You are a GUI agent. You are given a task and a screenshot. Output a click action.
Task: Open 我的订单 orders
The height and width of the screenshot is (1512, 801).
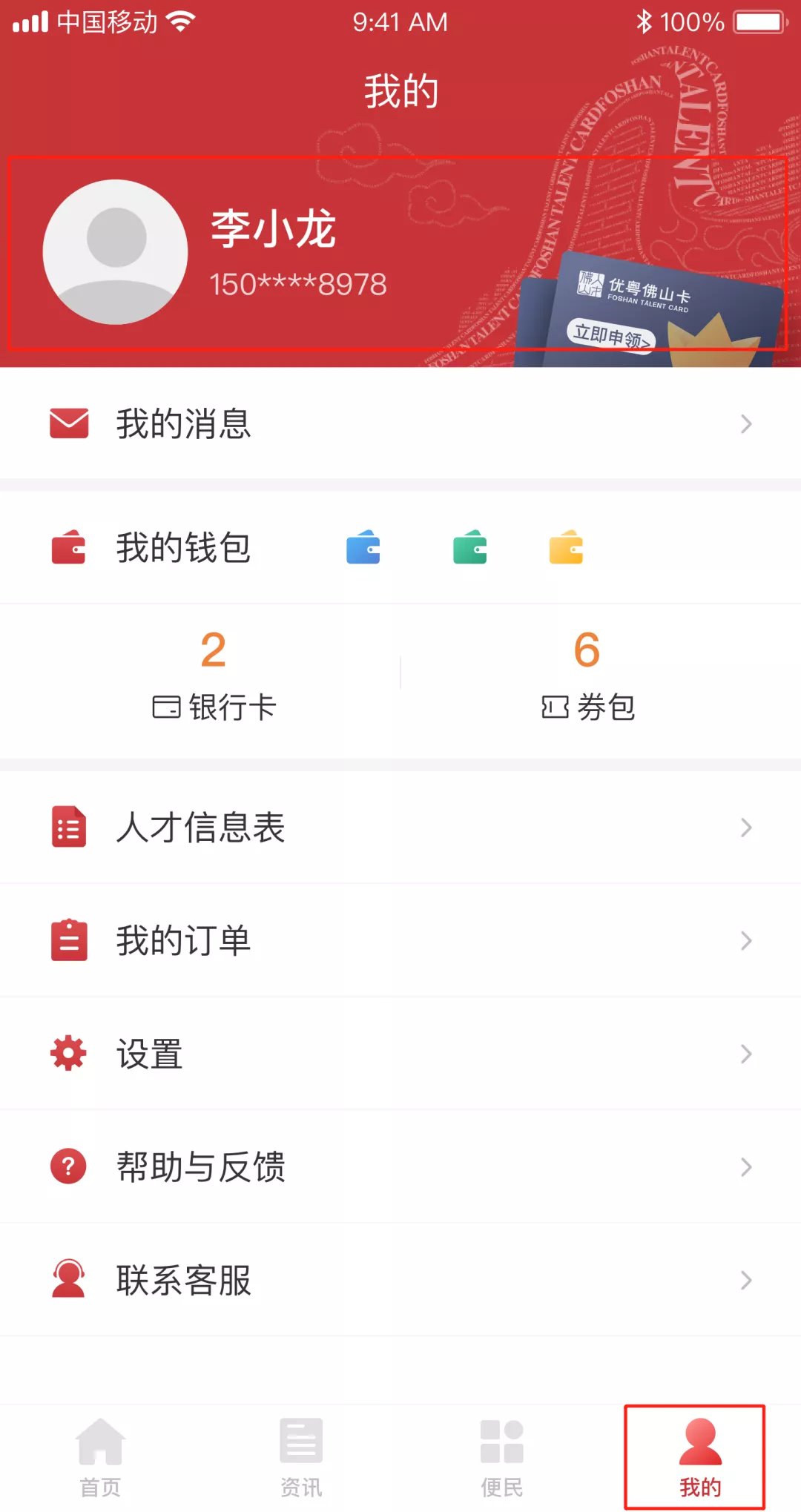pos(400,941)
